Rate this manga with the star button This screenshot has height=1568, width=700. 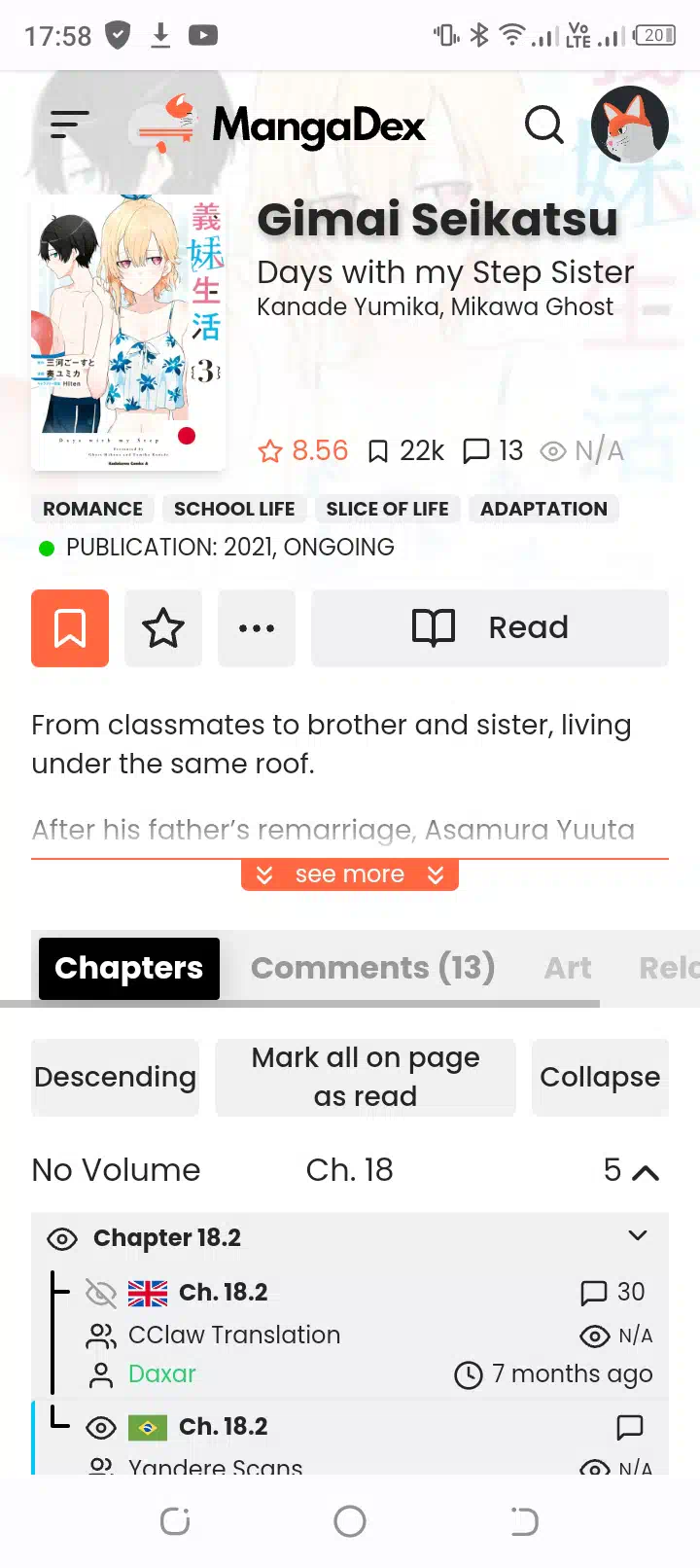(x=163, y=628)
